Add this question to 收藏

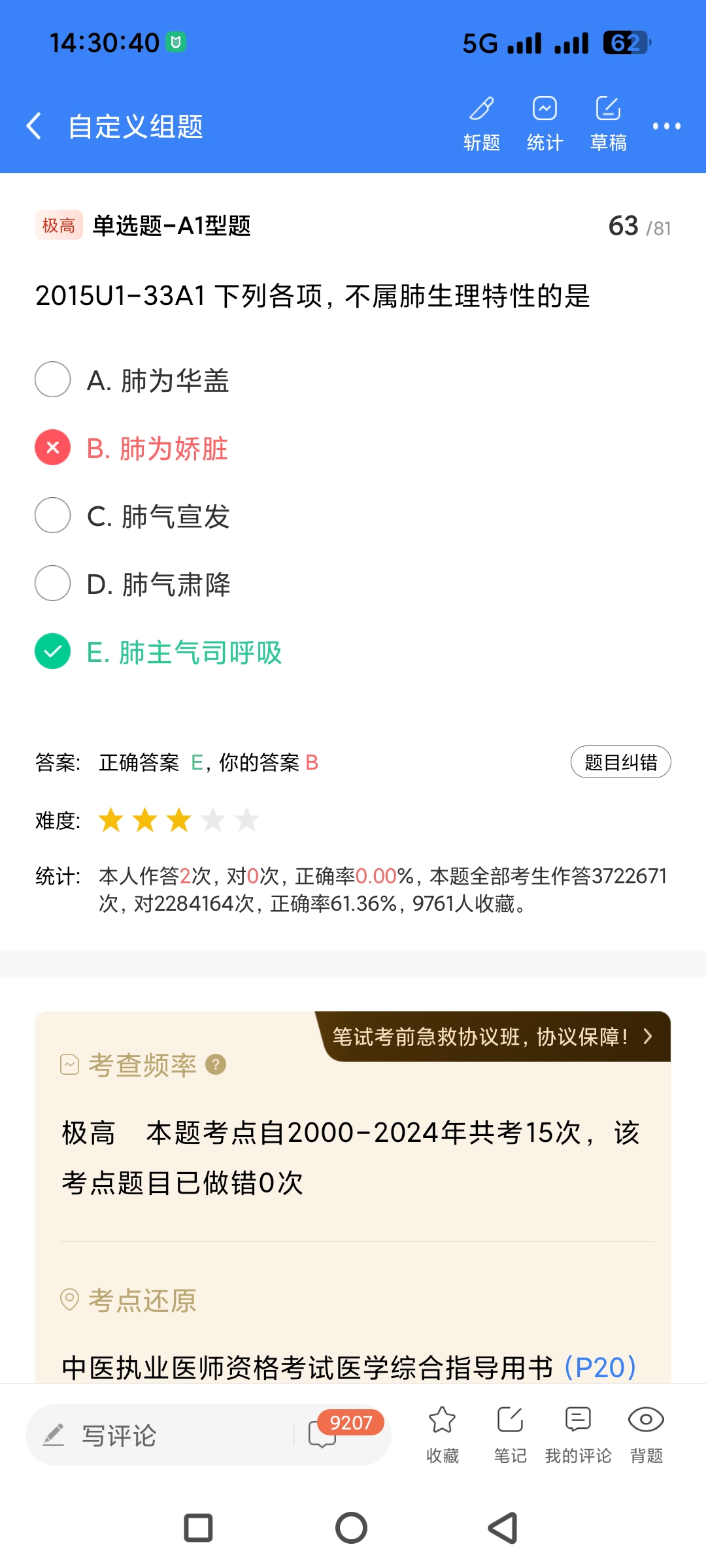click(x=443, y=1433)
